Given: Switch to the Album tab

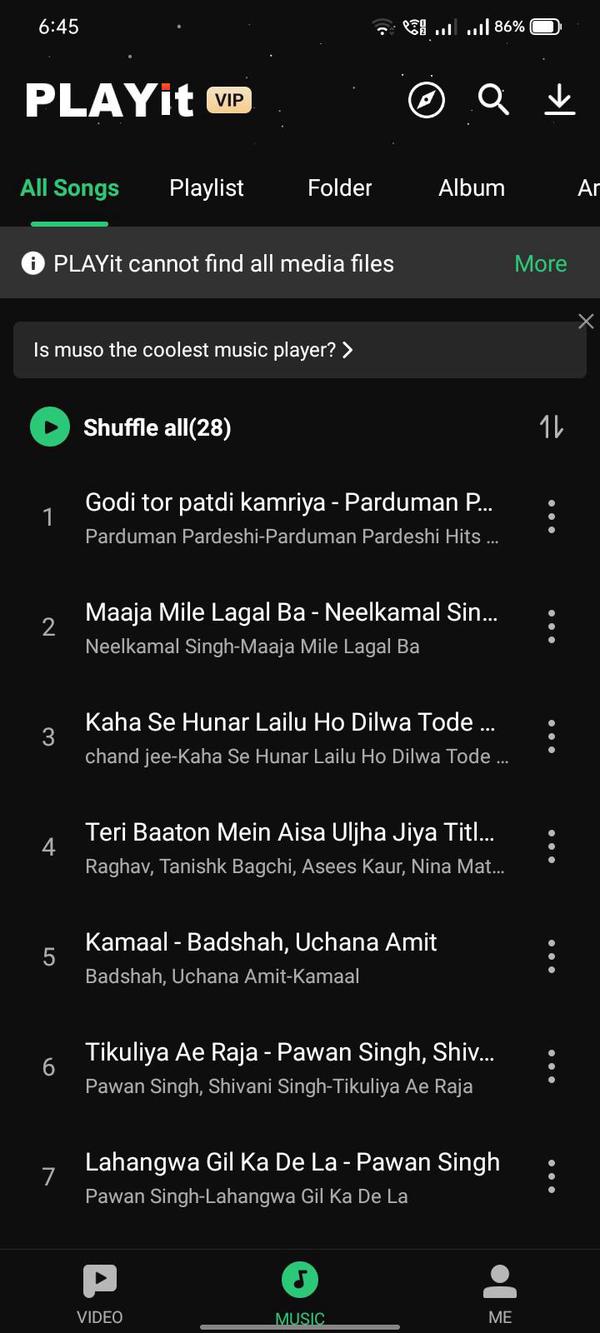Looking at the screenshot, I should (471, 188).
